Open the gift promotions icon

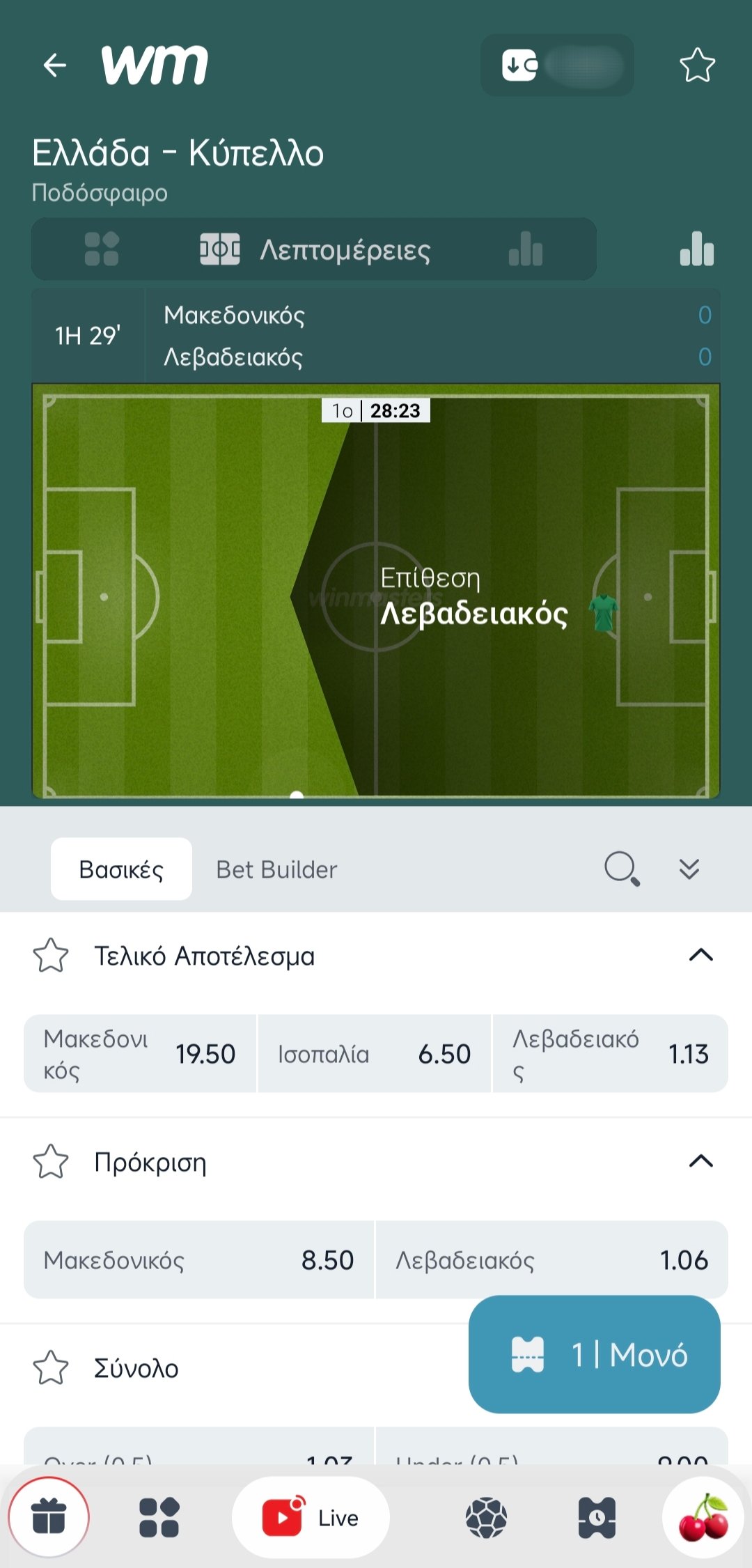tap(49, 1517)
